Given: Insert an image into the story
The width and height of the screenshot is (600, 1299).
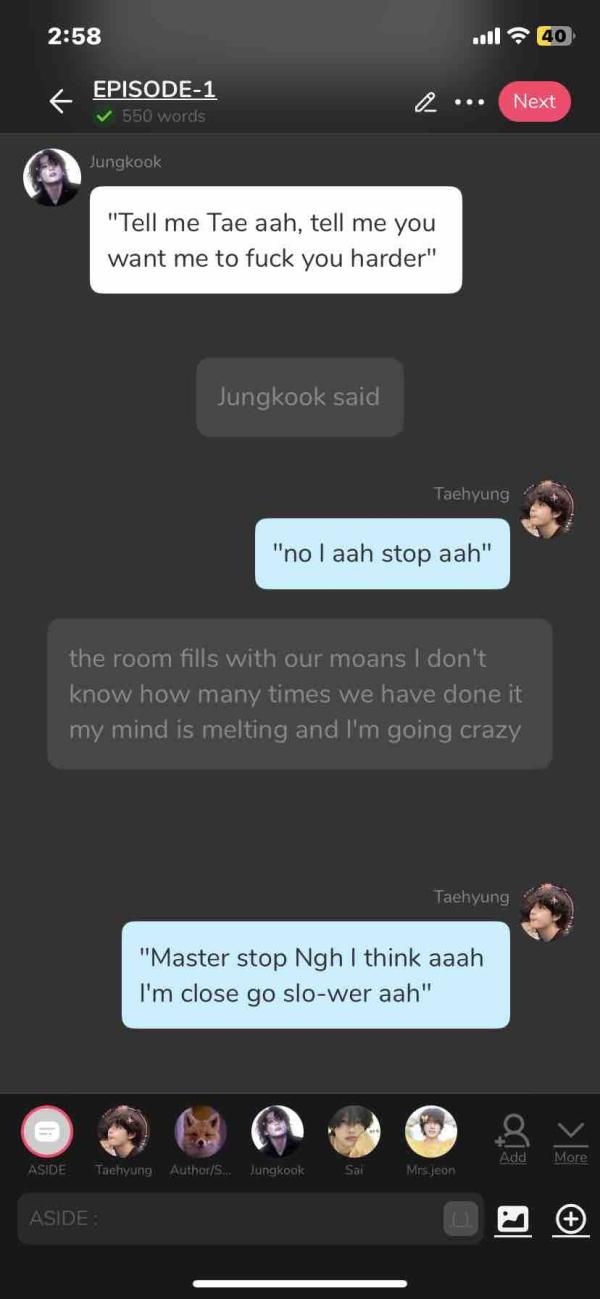Looking at the screenshot, I should pos(513,1218).
